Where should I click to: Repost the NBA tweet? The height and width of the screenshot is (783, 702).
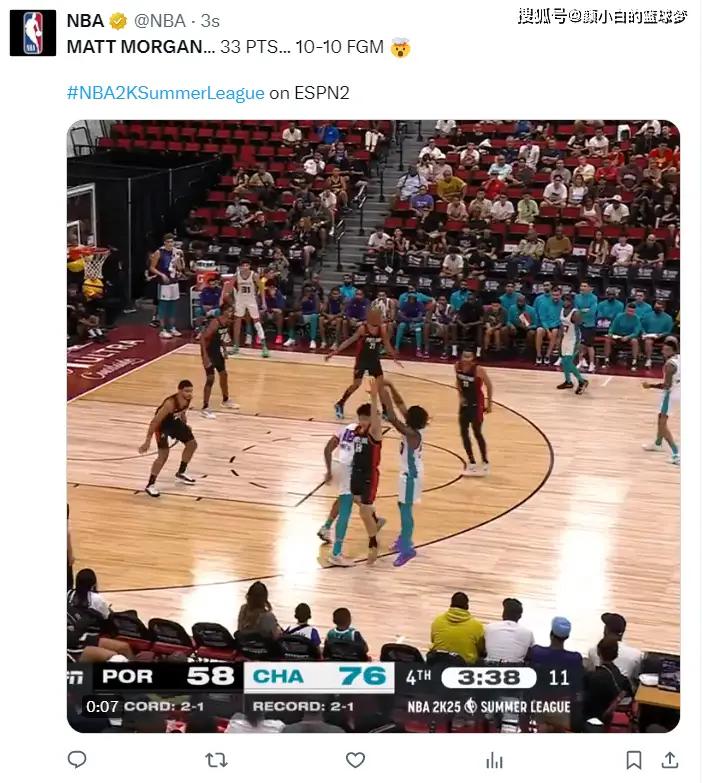[x=216, y=760]
